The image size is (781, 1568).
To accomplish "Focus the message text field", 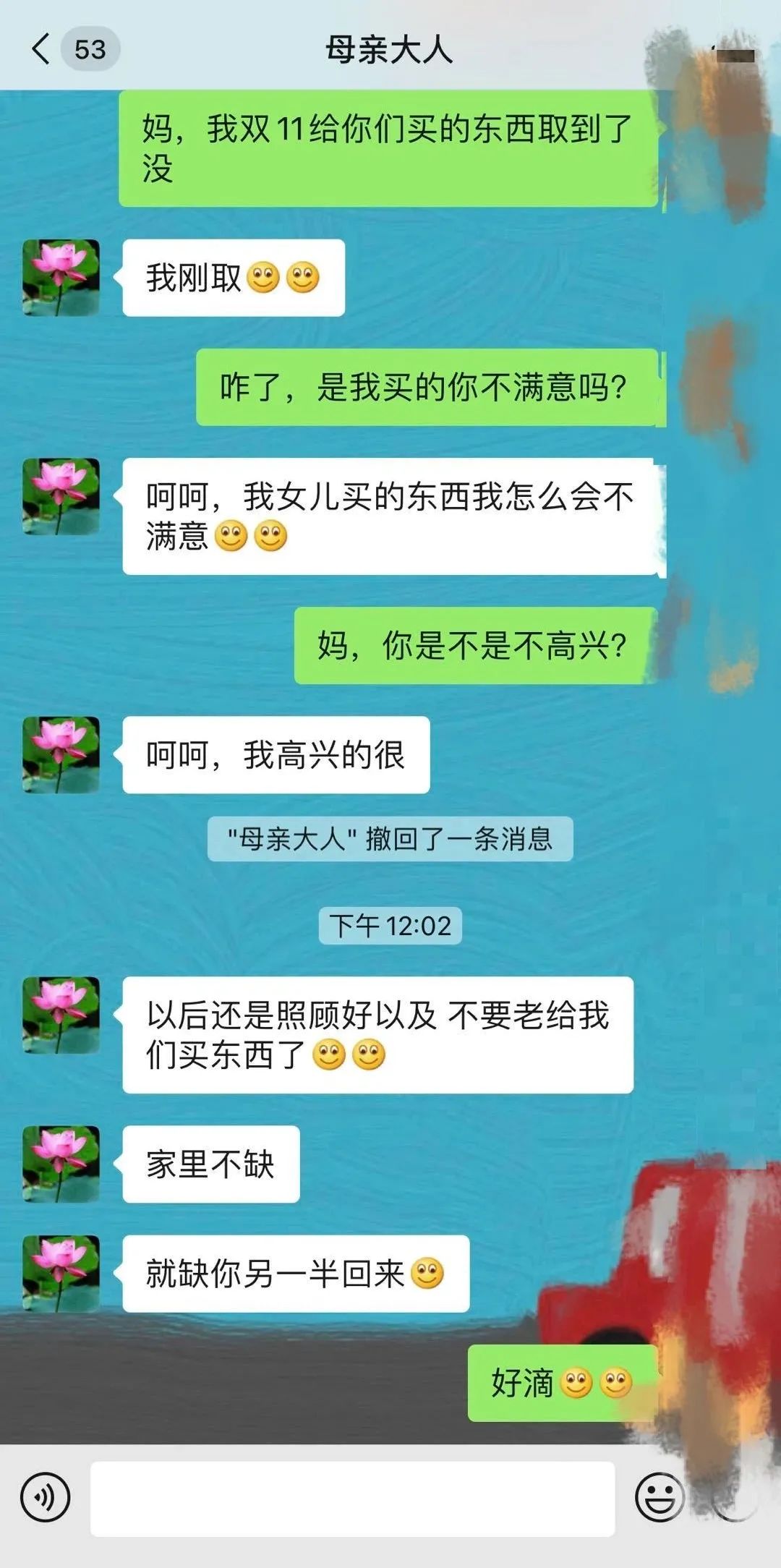I will 352,1499.
